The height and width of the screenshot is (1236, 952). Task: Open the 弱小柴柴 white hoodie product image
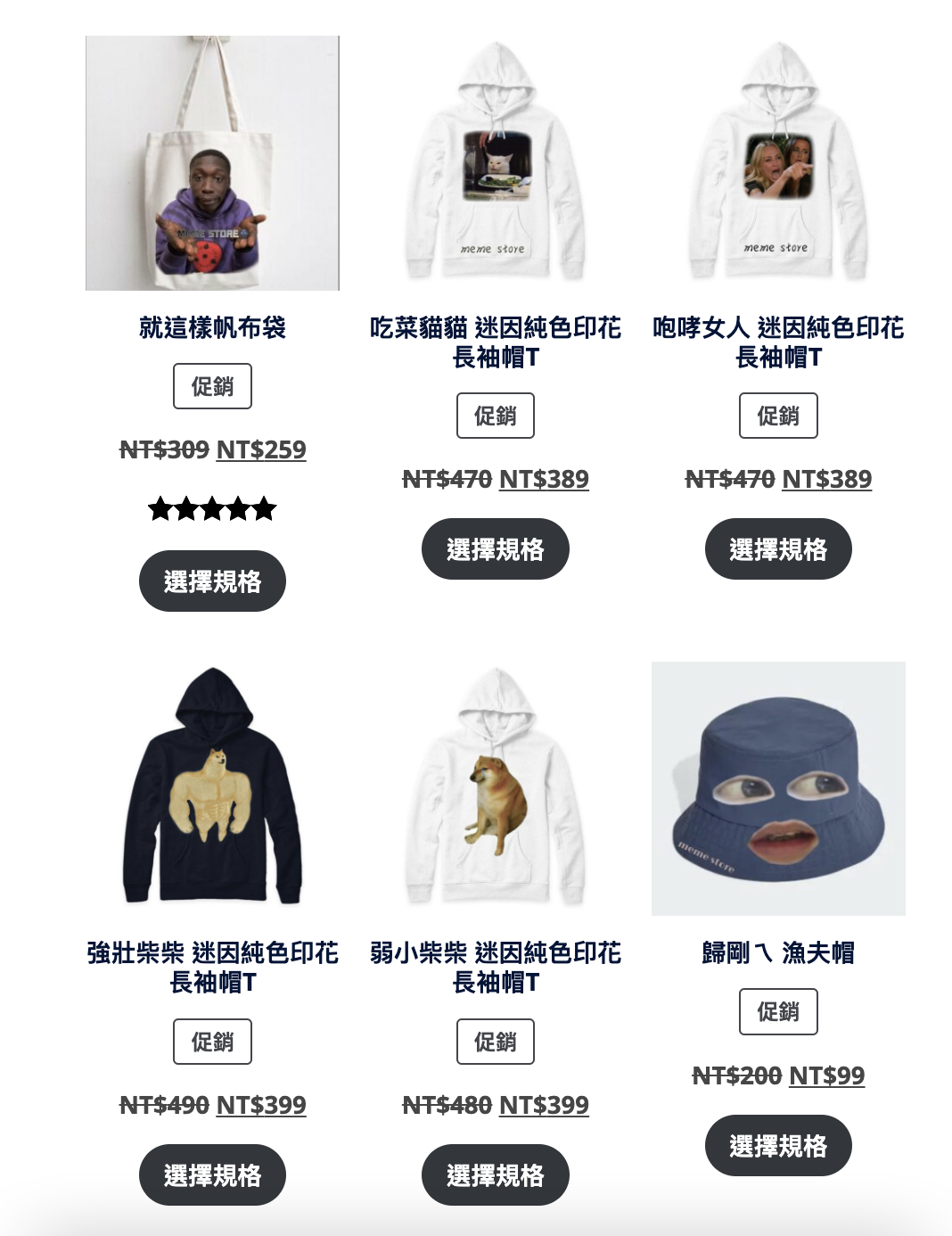495,788
